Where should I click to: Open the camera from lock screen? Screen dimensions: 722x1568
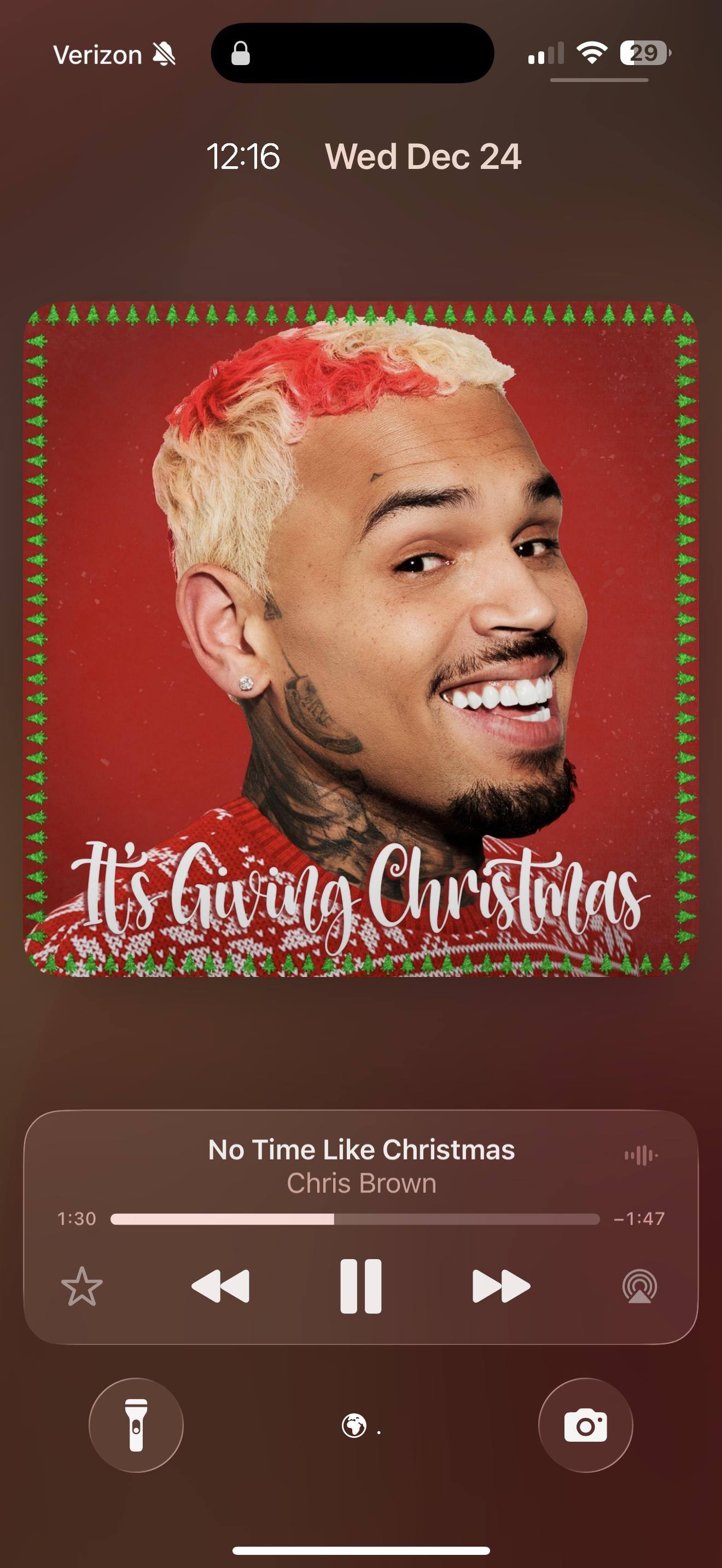[585, 1425]
